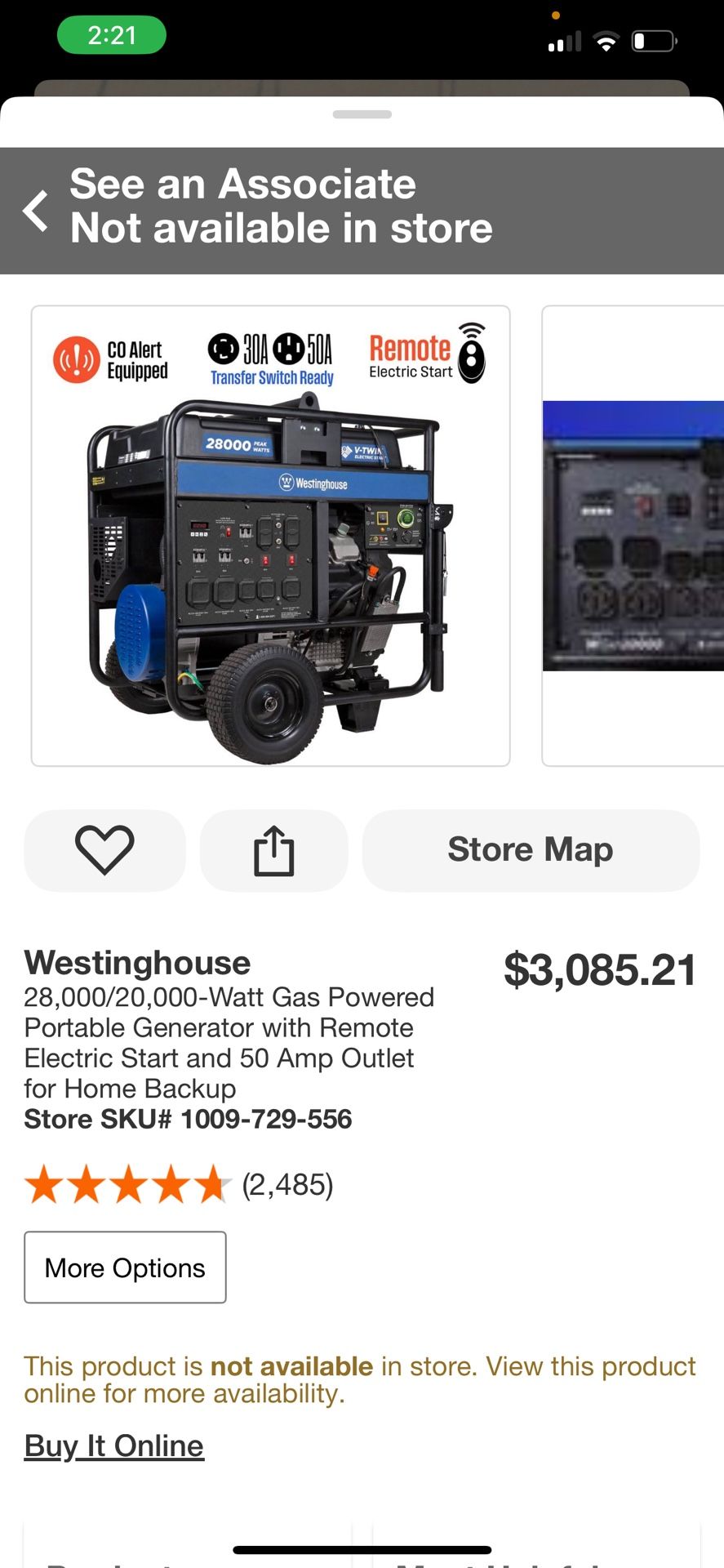Open the 2,485 star reviews
This screenshot has width=724, height=1568.
click(180, 1184)
